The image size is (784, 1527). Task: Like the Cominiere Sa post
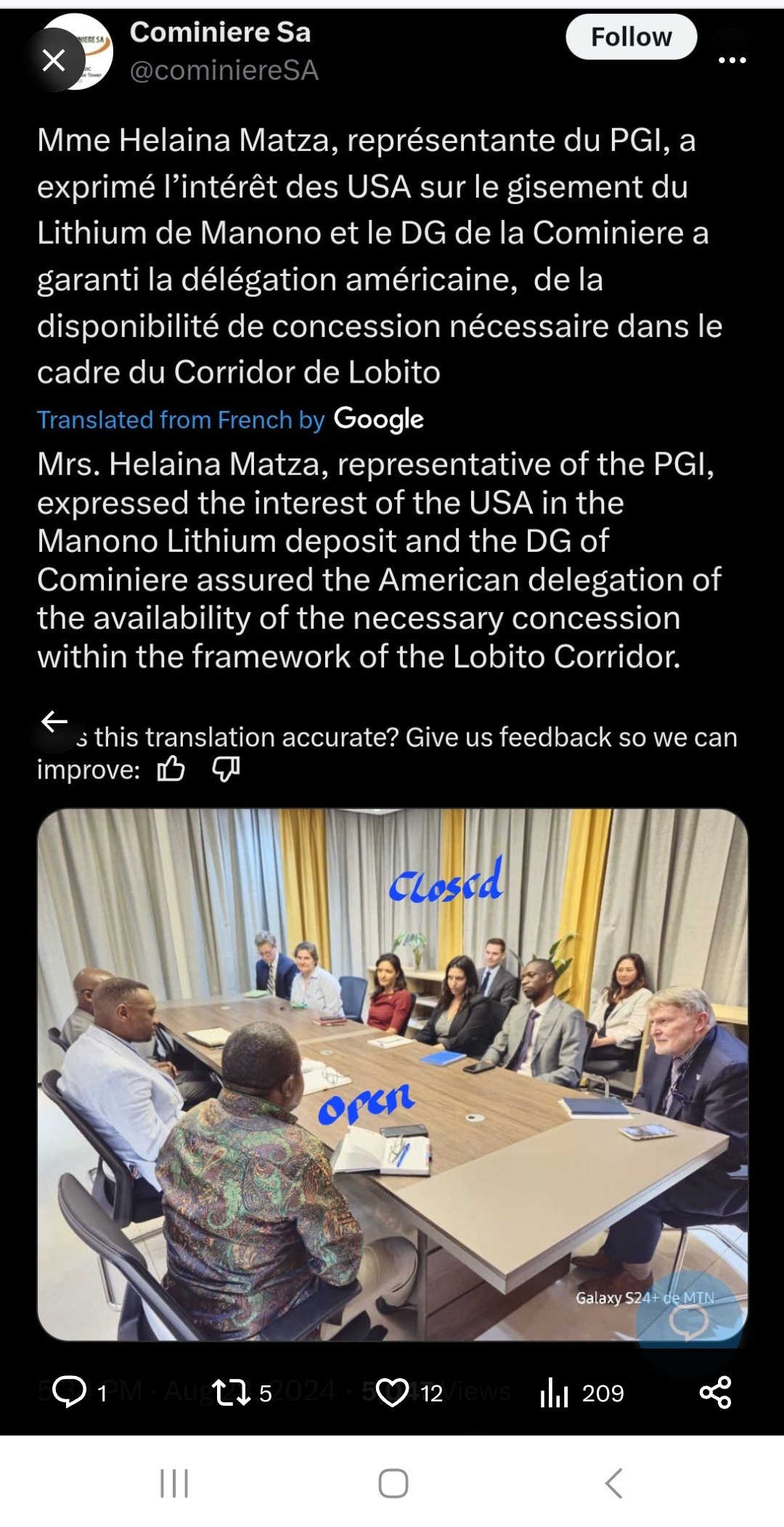click(393, 1392)
